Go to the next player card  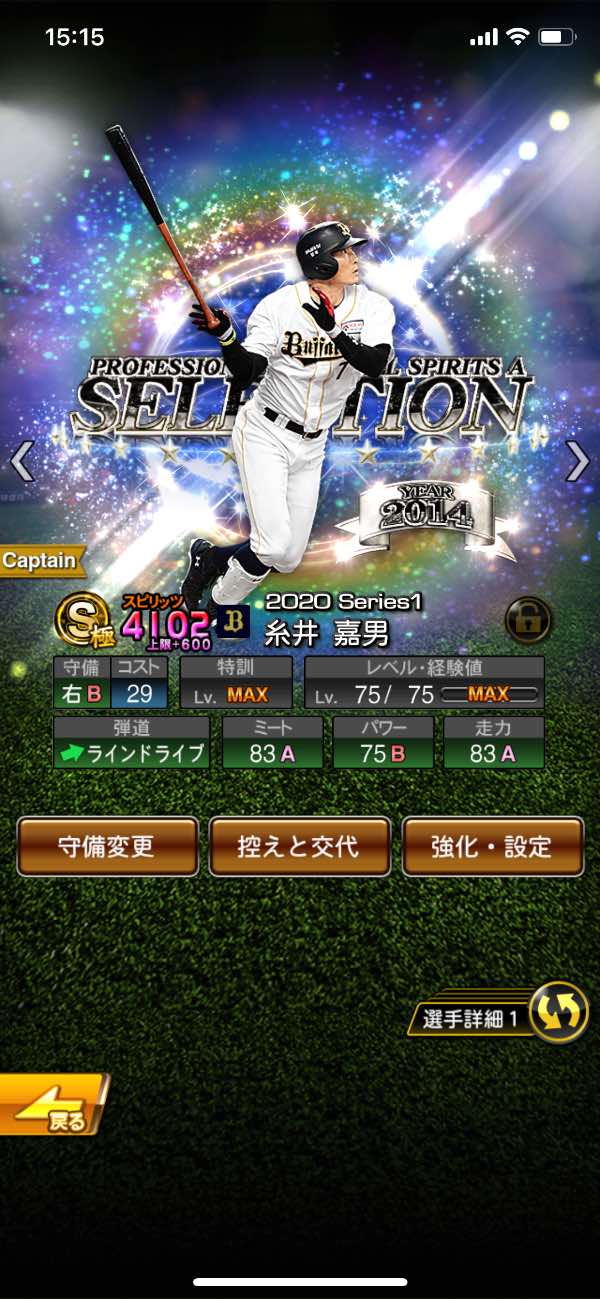click(x=578, y=461)
